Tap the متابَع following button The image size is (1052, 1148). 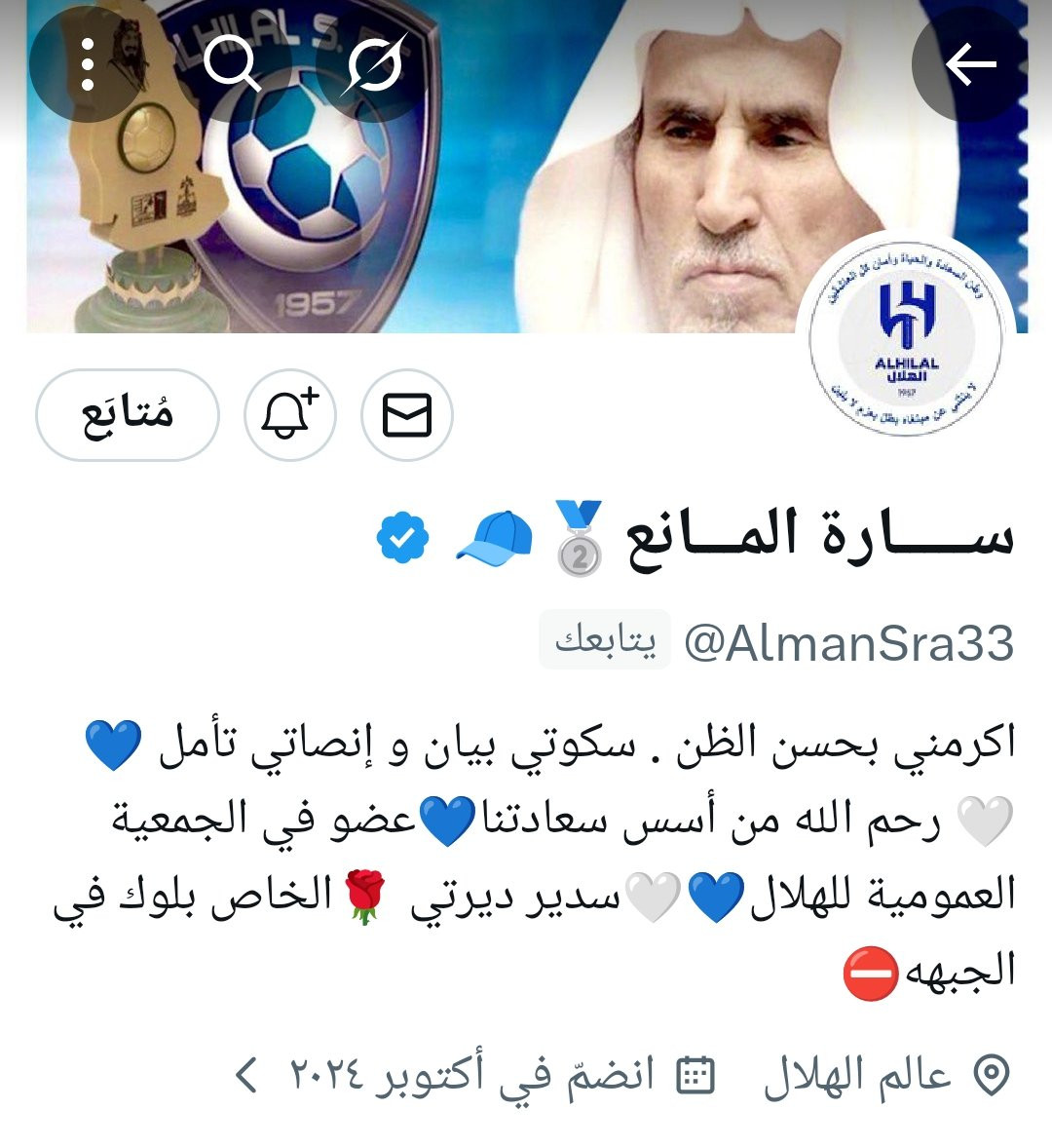(x=128, y=415)
